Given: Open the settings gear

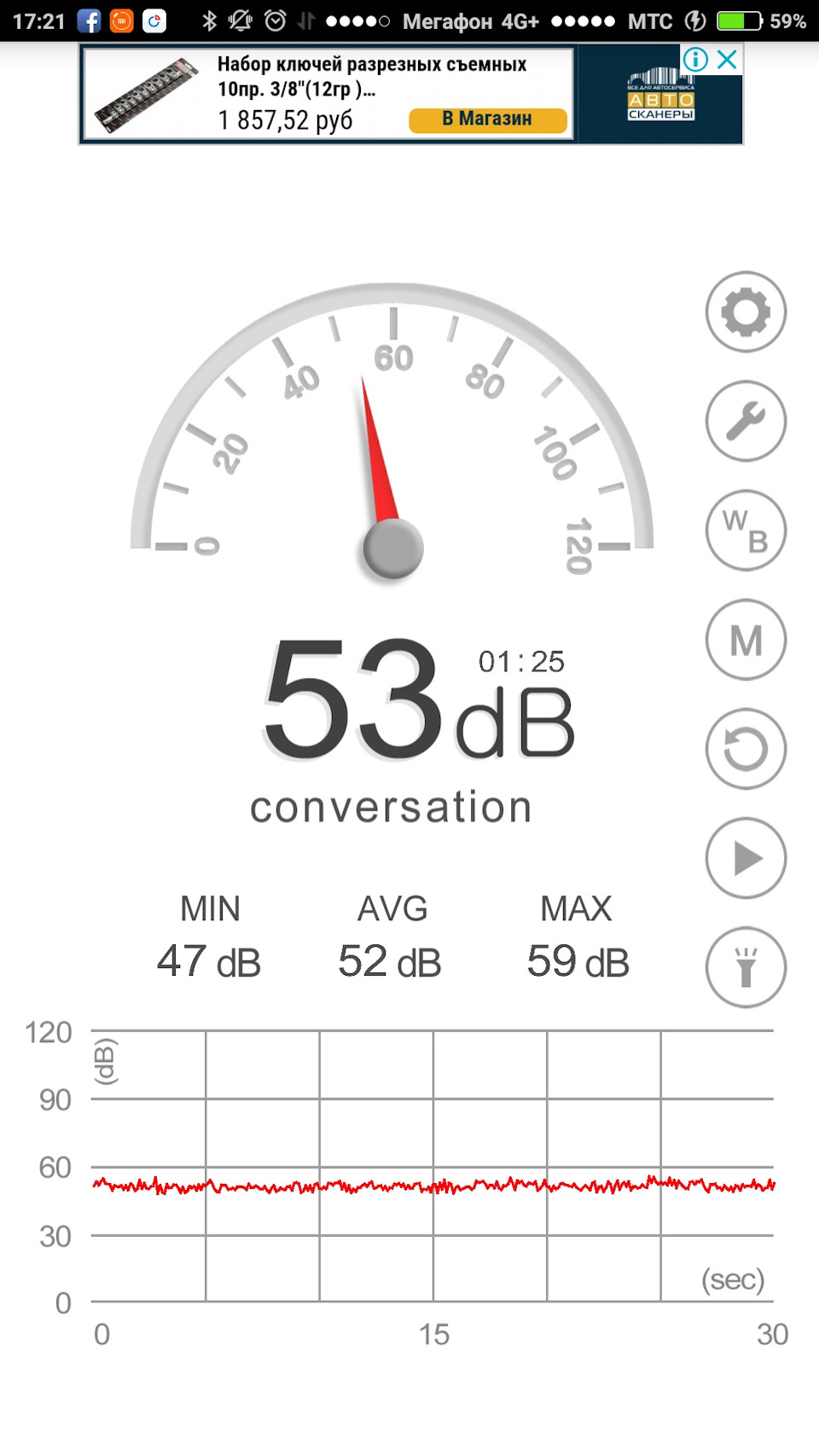Looking at the screenshot, I should tap(746, 312).
